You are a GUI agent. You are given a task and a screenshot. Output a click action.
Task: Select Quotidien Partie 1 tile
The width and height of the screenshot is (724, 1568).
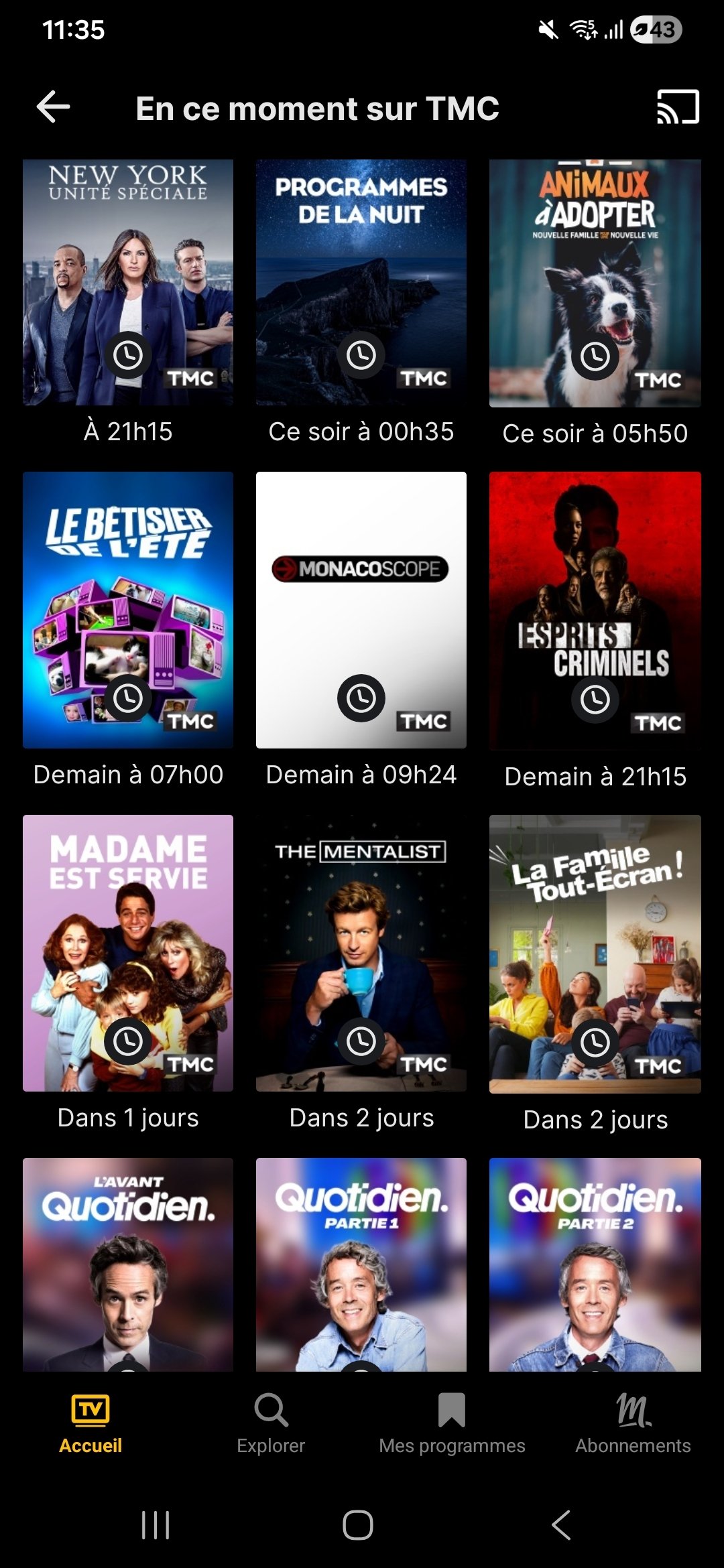361,1264
